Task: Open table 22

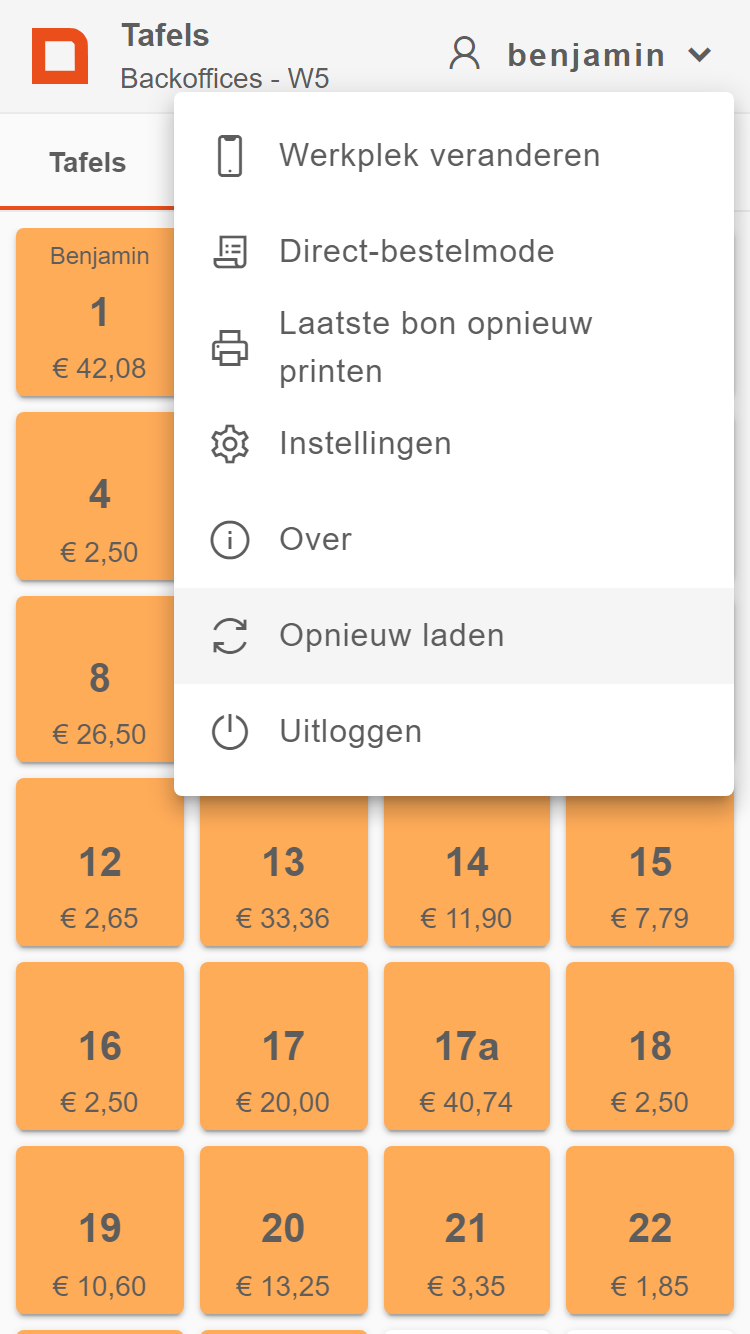Action: point(650,1230)
